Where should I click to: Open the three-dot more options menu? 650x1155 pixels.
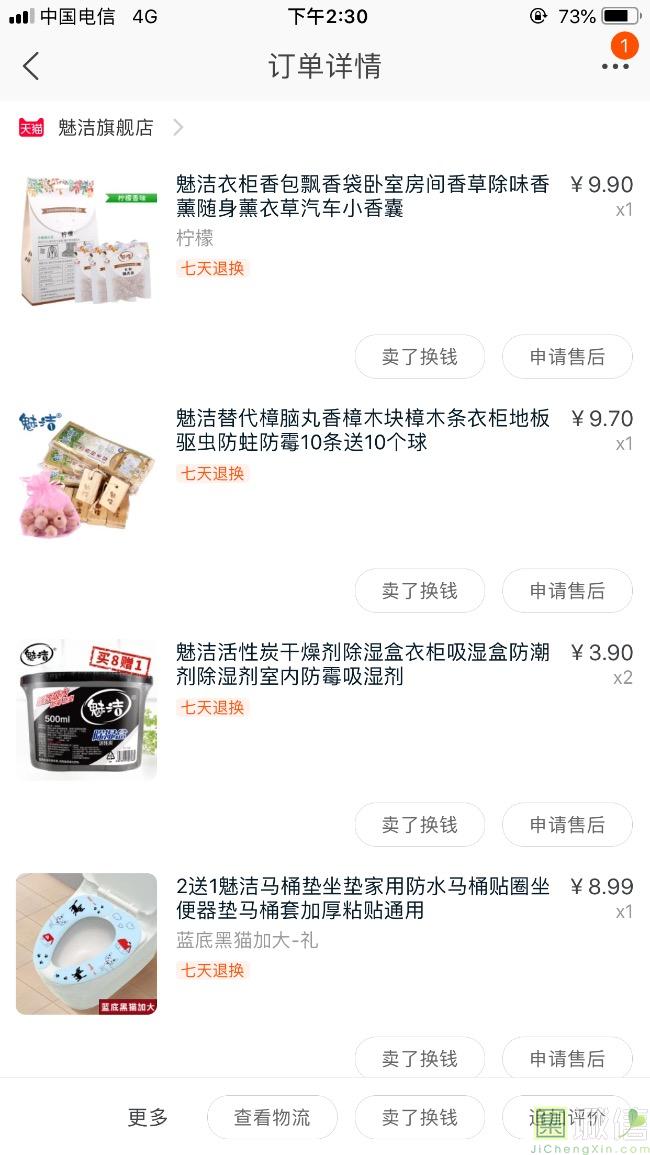(x=614, y=67)
